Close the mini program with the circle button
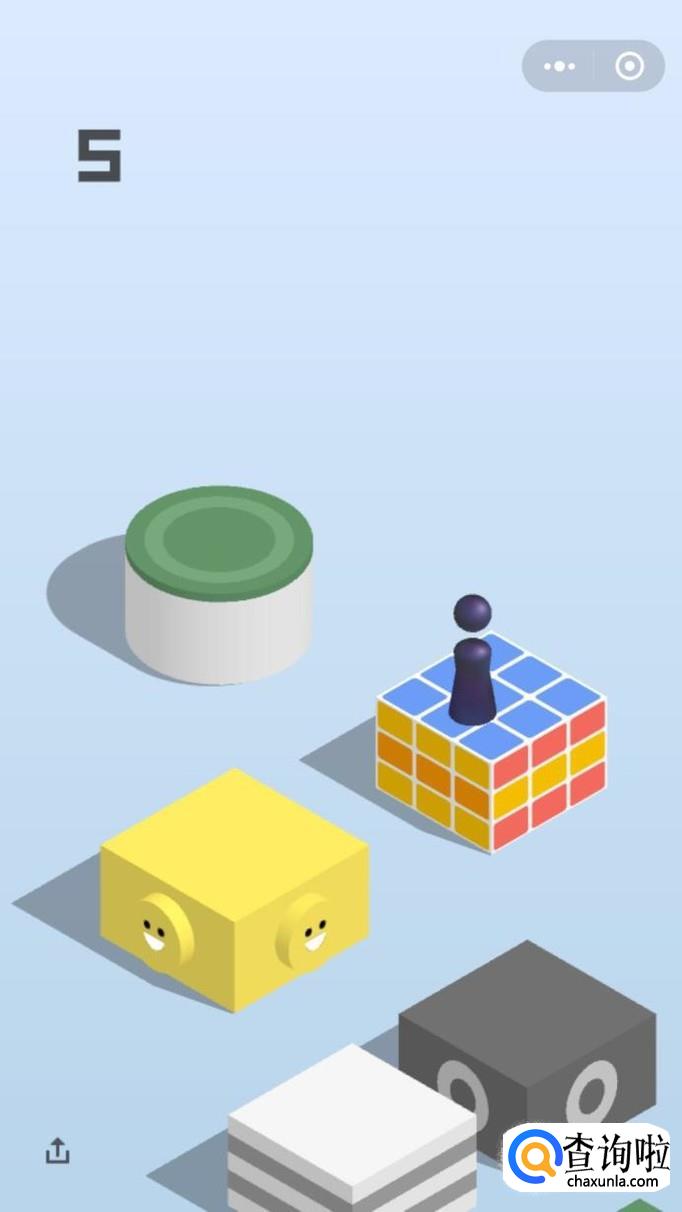 pyautogui.click(x=629, y=66)
